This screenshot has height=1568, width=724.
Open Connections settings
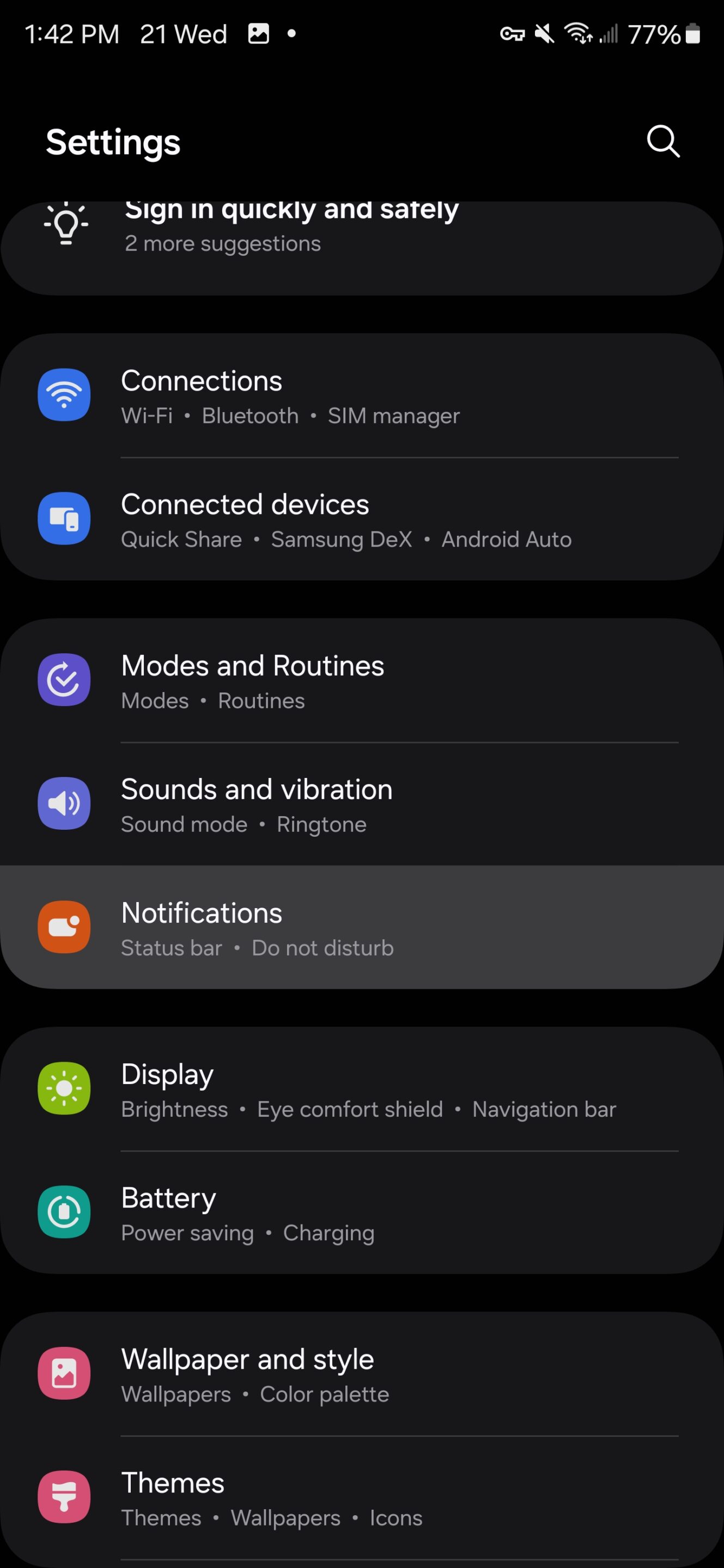tap(362, 396)
